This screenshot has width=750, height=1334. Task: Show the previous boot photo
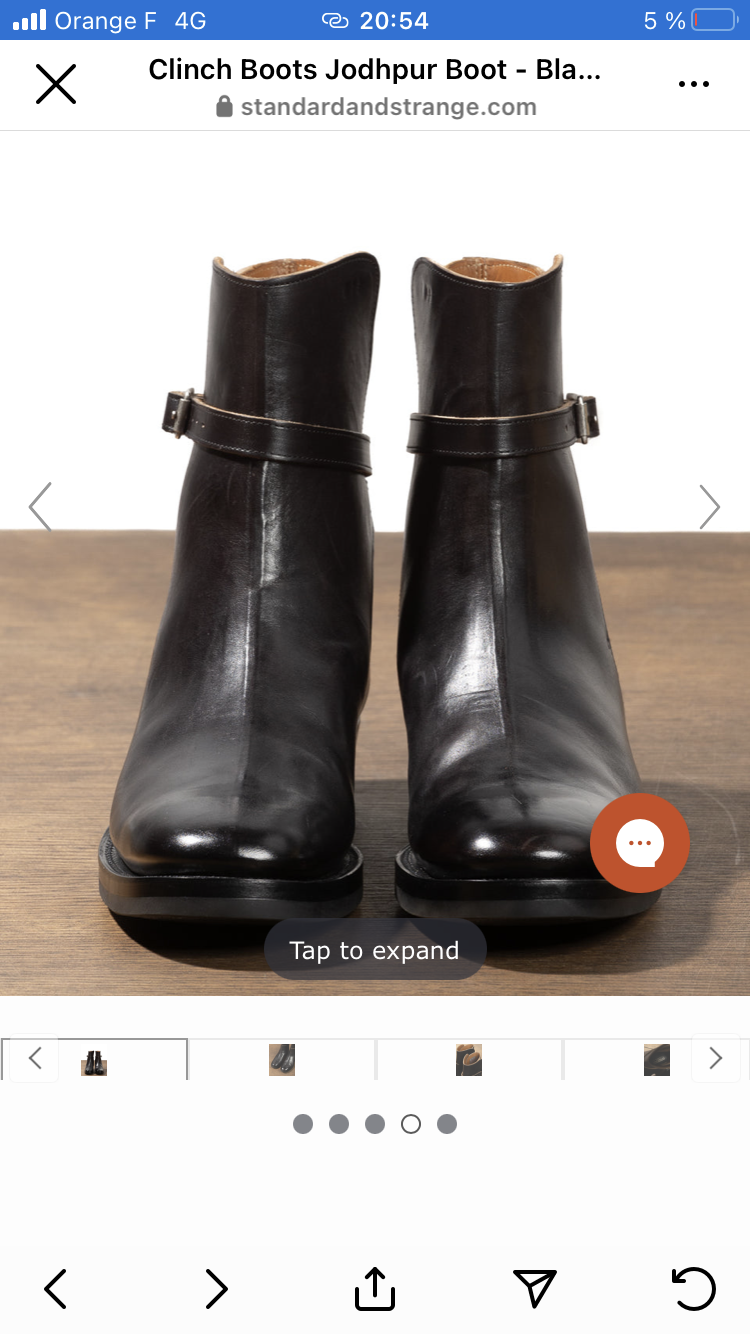(40, 506)
